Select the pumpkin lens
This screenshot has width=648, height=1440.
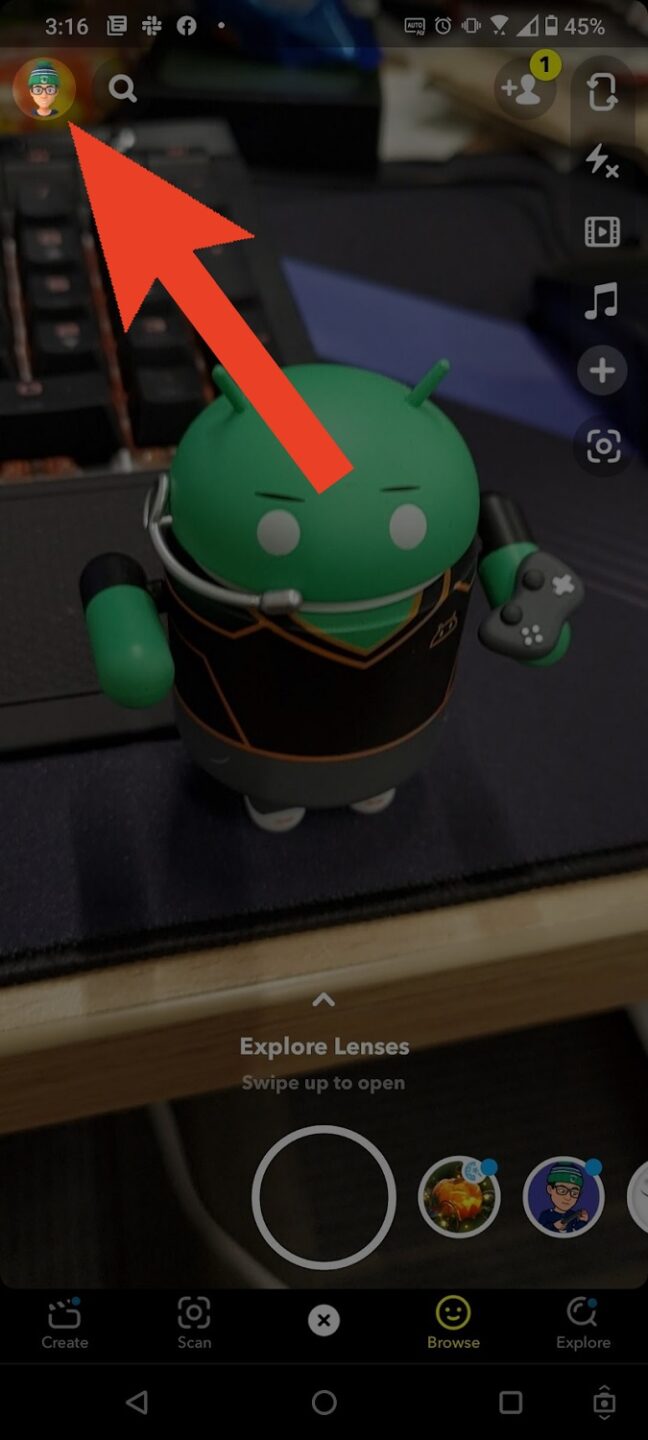pyautogui.click(x=459, y=1197)
